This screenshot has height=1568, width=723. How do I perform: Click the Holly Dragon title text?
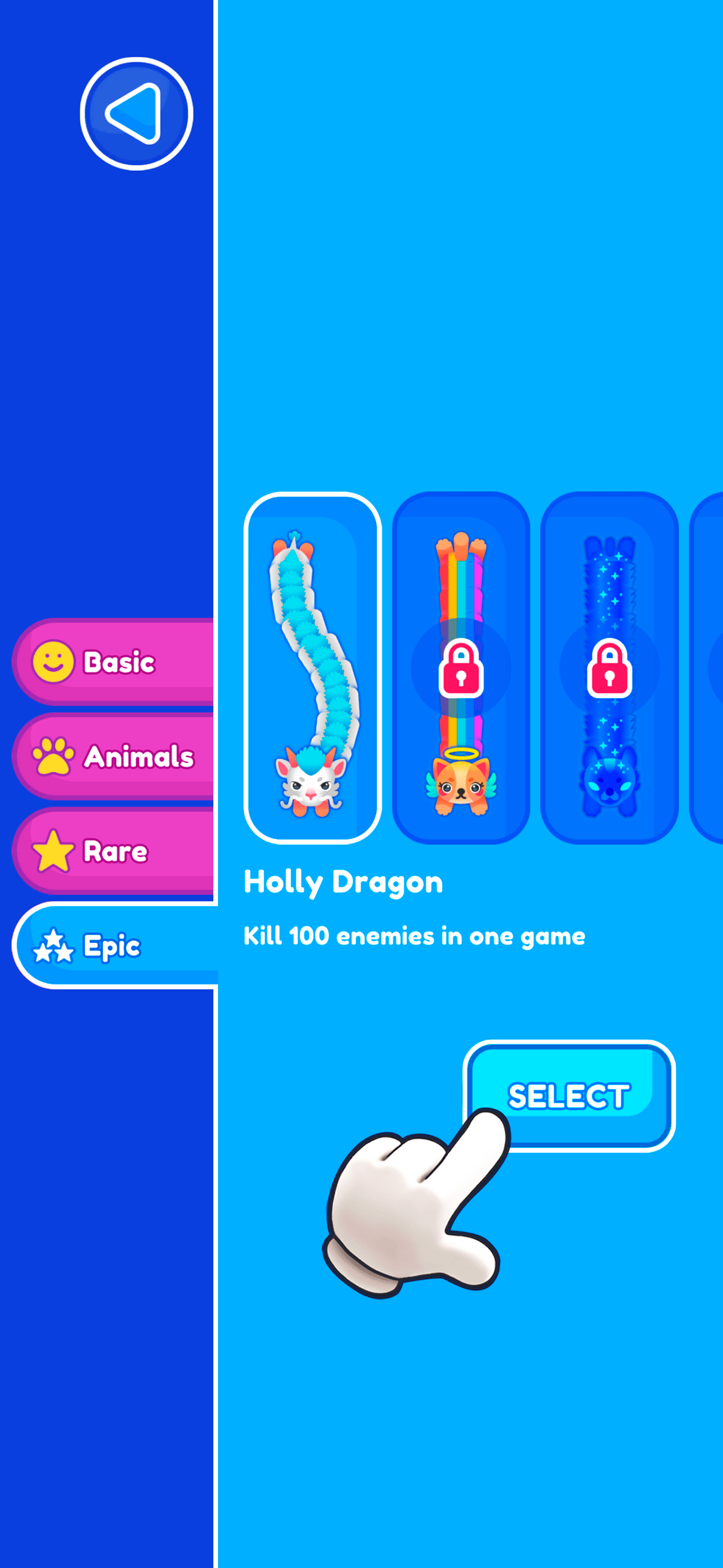342,882
